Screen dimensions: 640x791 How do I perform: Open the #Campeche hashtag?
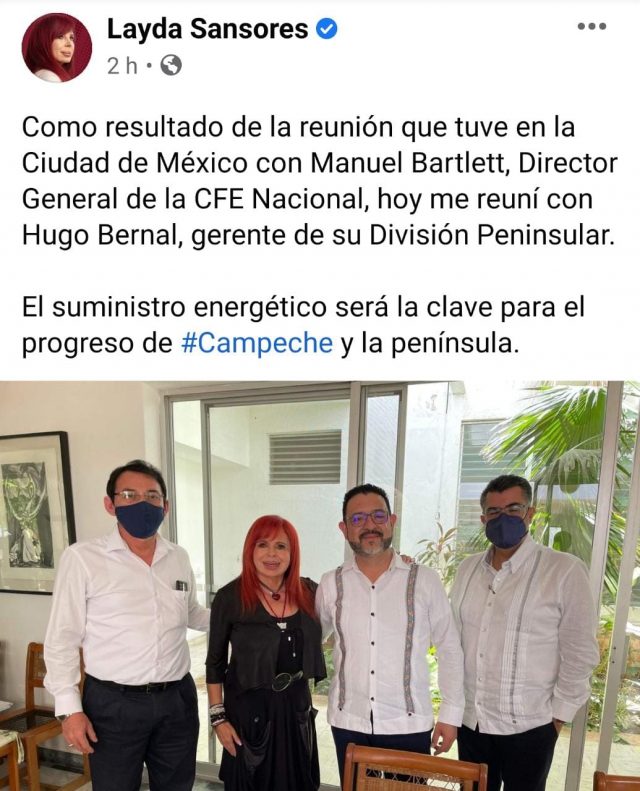pyautogui.click(x=257, y=343)
